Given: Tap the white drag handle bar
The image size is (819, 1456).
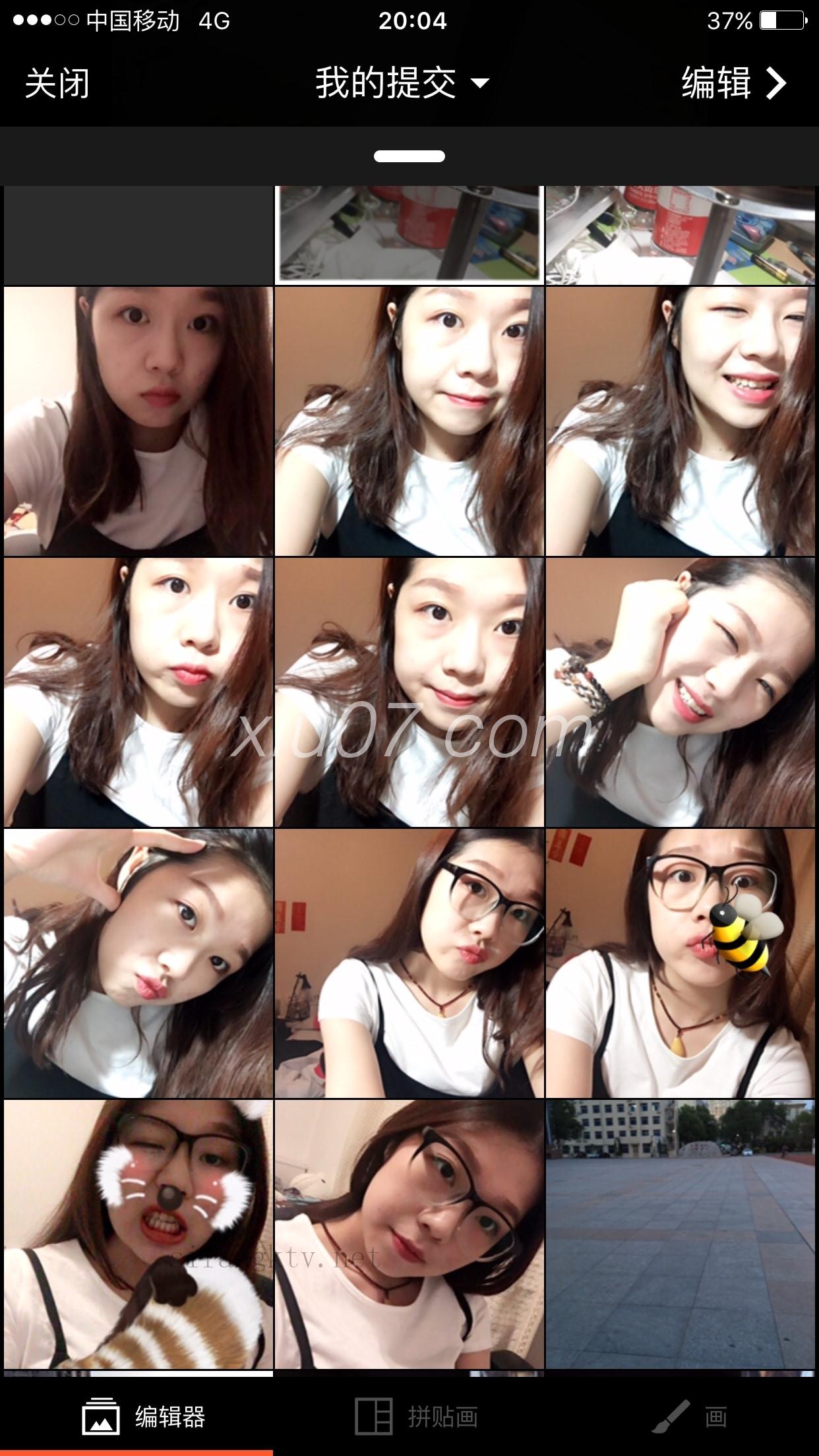Looking at the screenshot, I should tap(409, 156).
